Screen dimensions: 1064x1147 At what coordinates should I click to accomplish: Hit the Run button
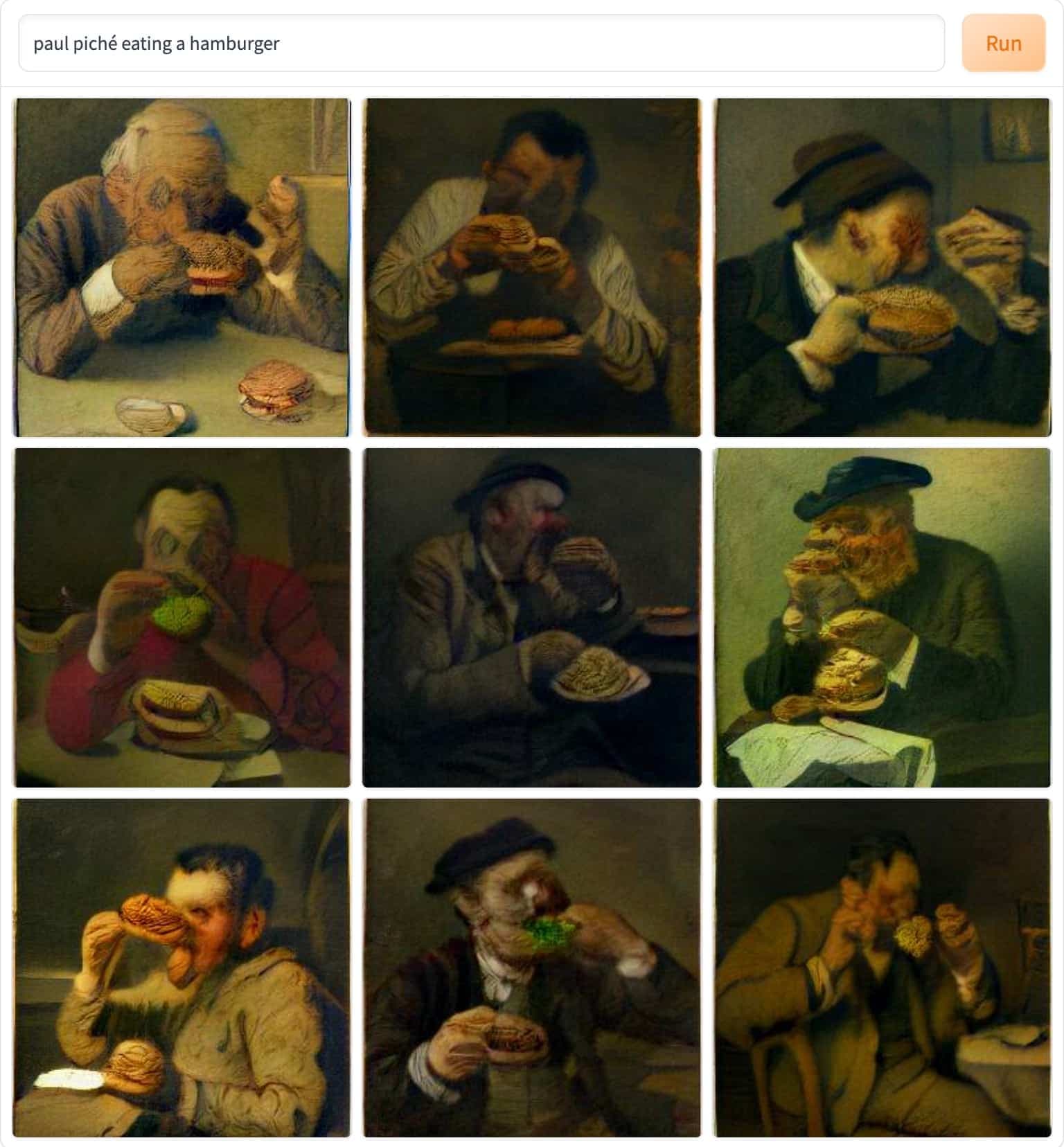(x=1003, y=44)
